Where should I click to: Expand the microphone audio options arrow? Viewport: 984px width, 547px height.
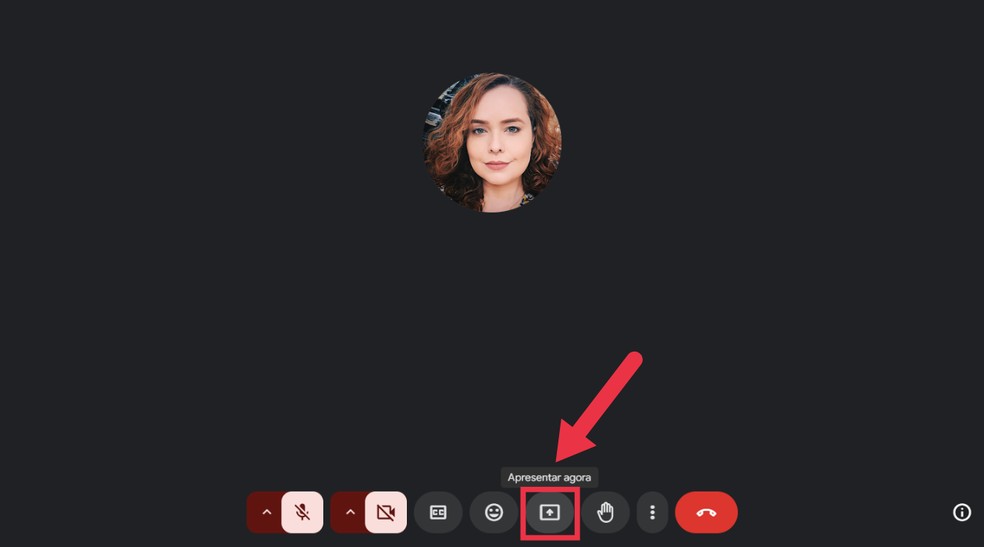tap(266, 512)
